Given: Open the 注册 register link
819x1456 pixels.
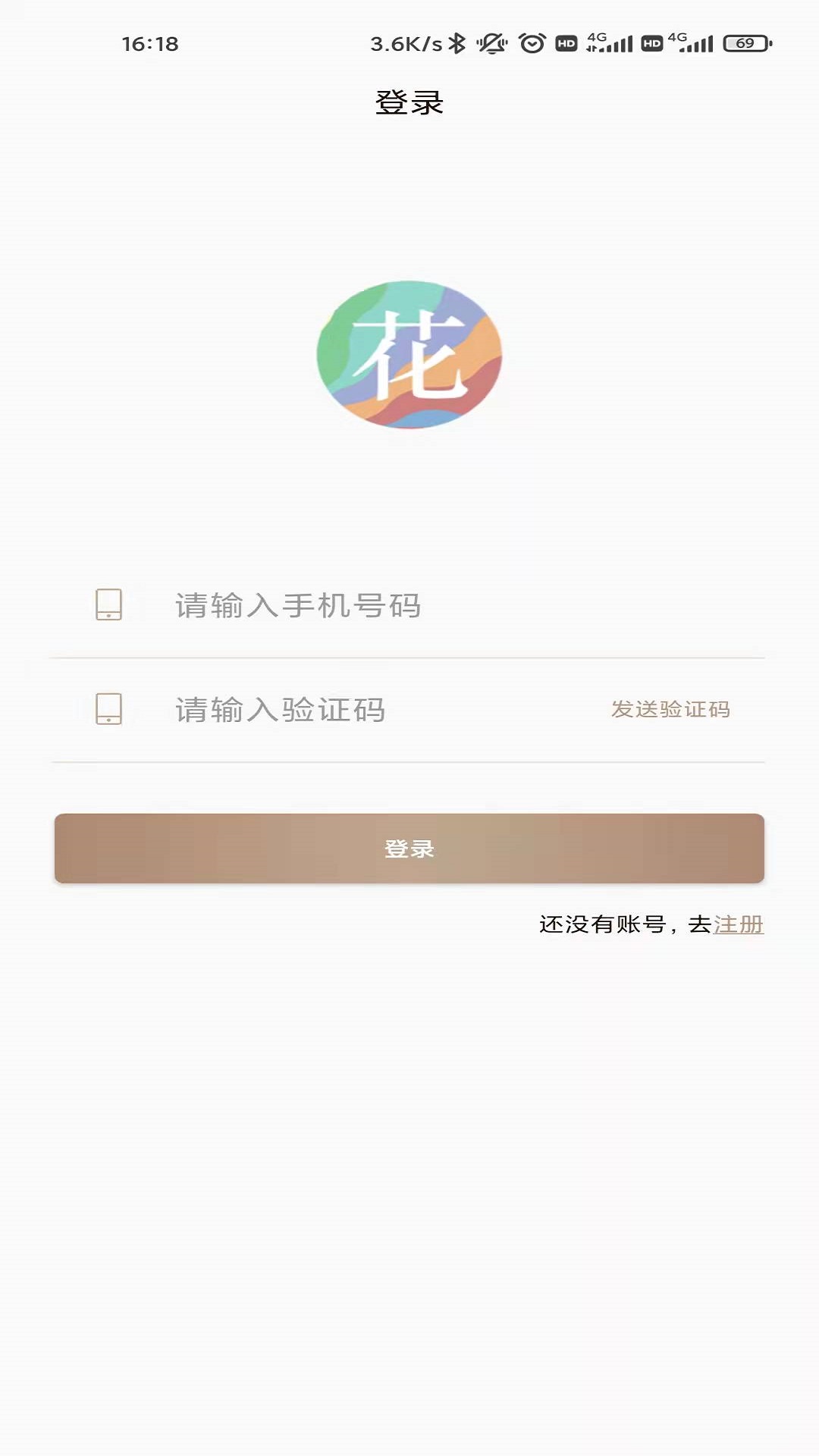Looking at the screenshot, I should (739, 925).
